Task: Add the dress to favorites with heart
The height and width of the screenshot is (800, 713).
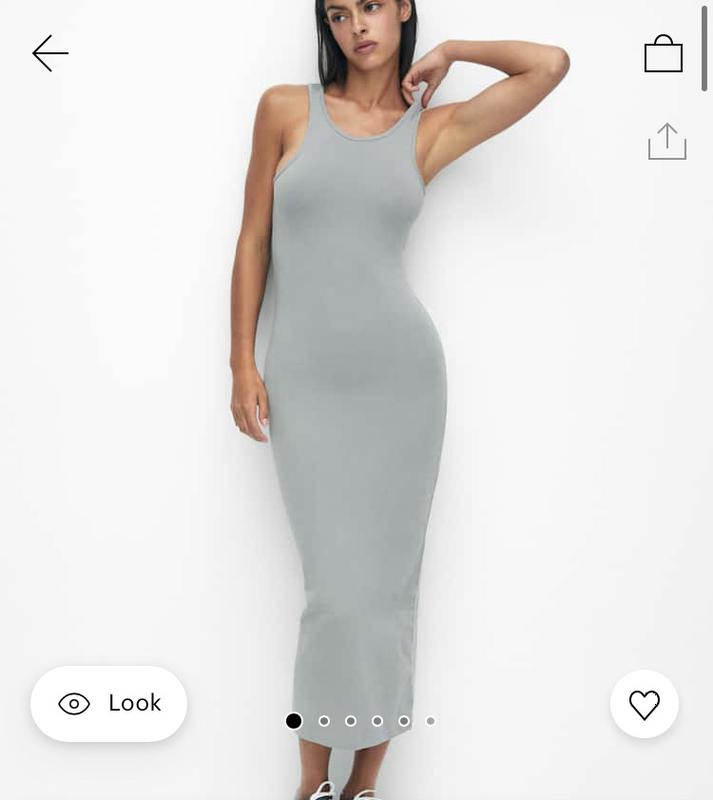Action: click(x=644, y=704)
